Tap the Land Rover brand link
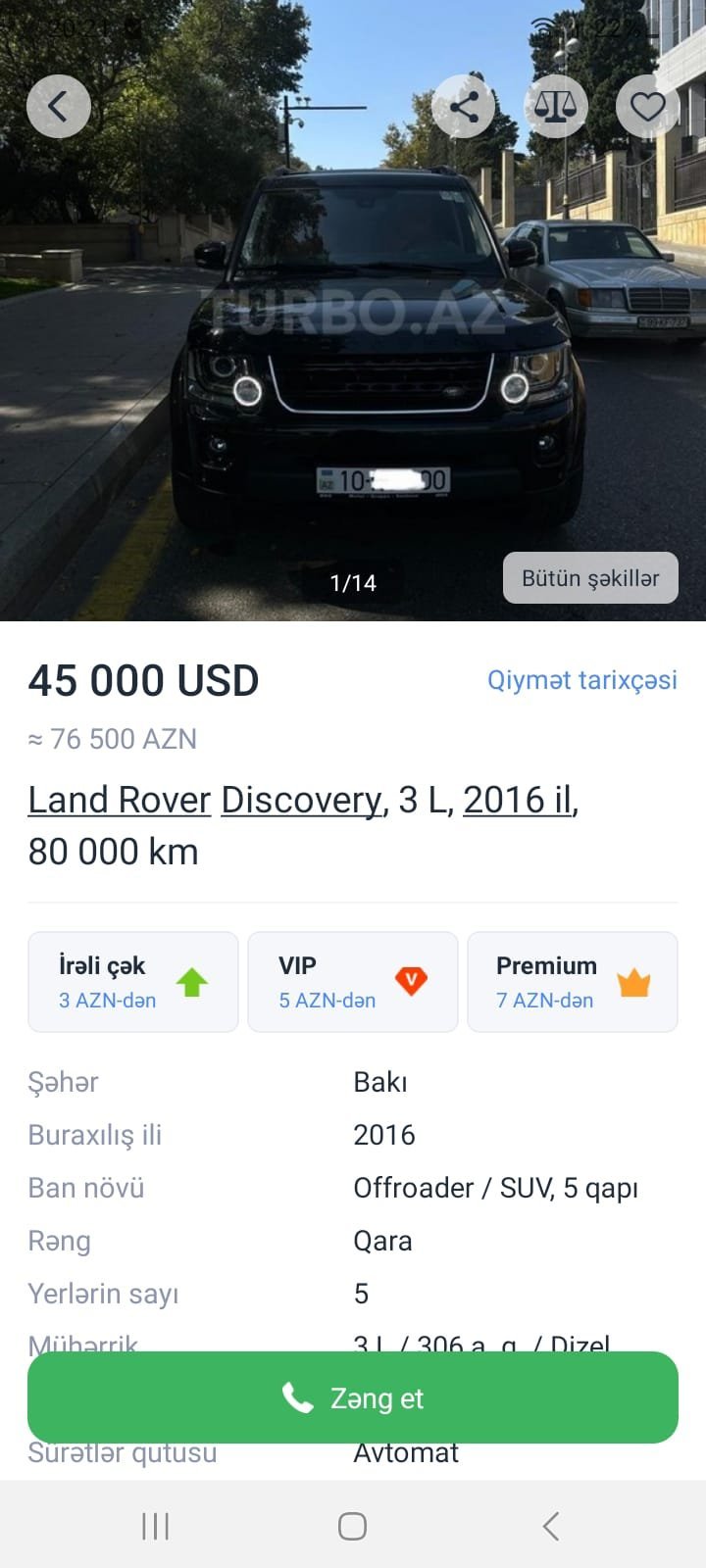706x1568 pixels. [119, 800]
